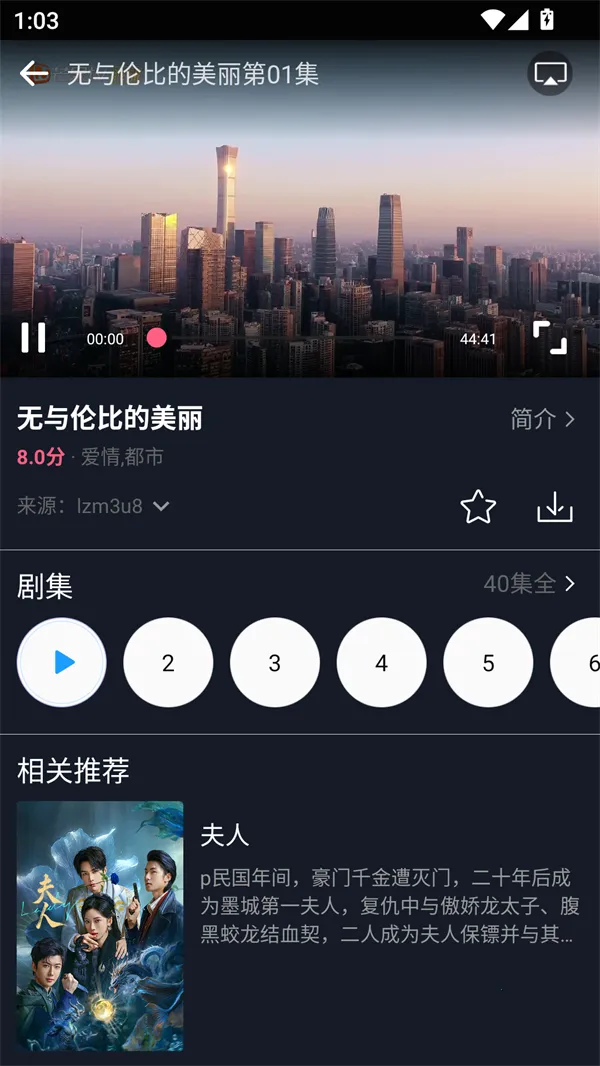The height and width of the screenshot is (1066, 600).
Task: Enter fullscreen video mode
Action: pos(549,338)
